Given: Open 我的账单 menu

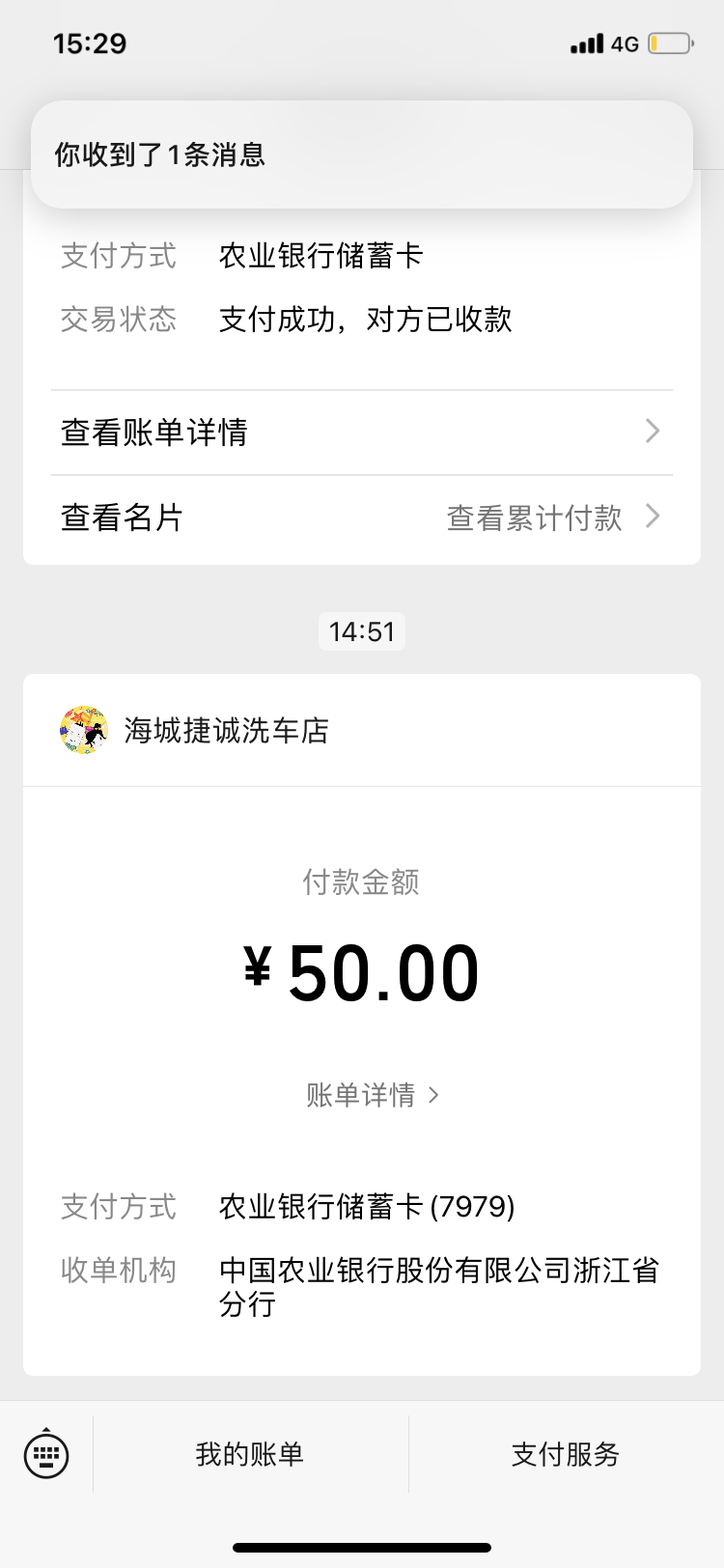Looking at the screenshot, I should click(250, 1454).
